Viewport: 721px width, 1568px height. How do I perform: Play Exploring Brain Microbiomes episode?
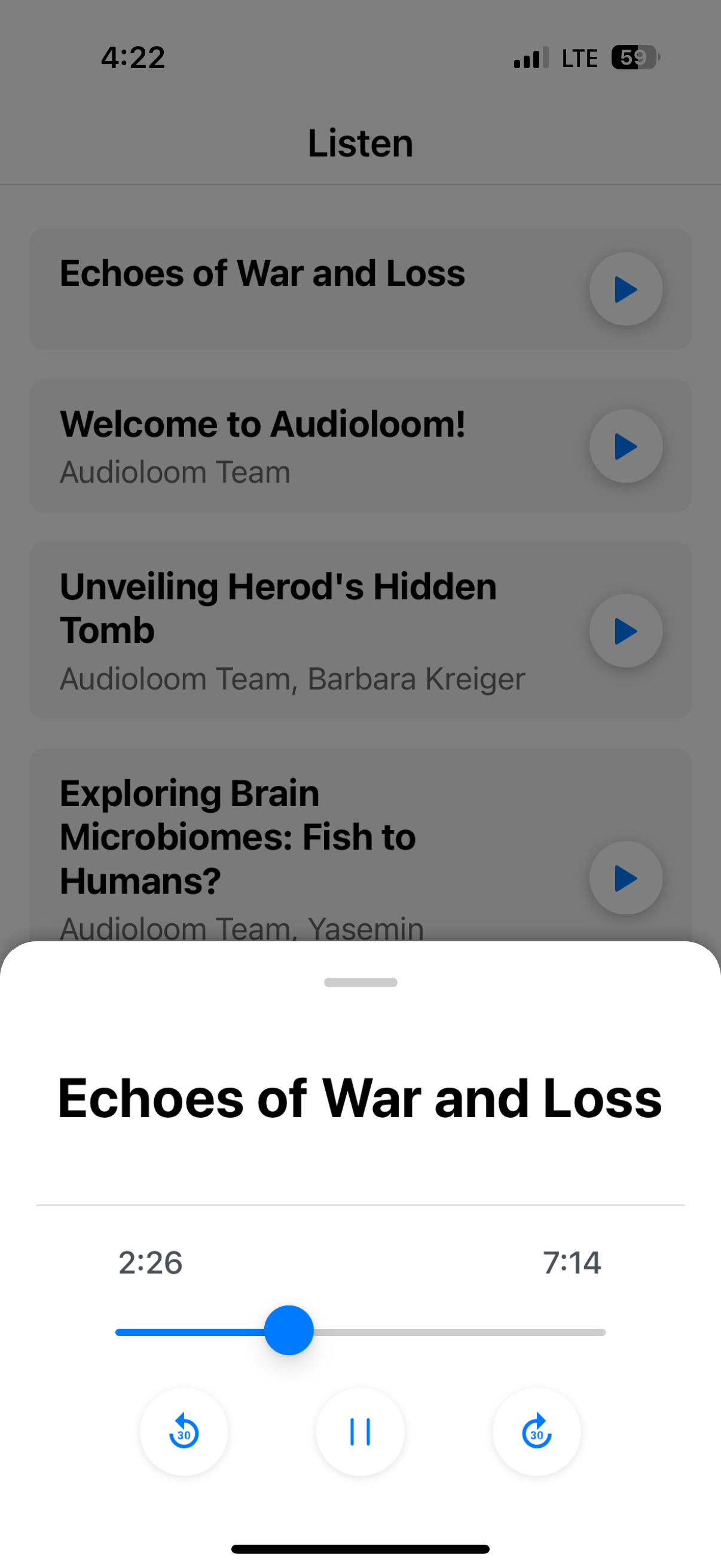(625, 878)
